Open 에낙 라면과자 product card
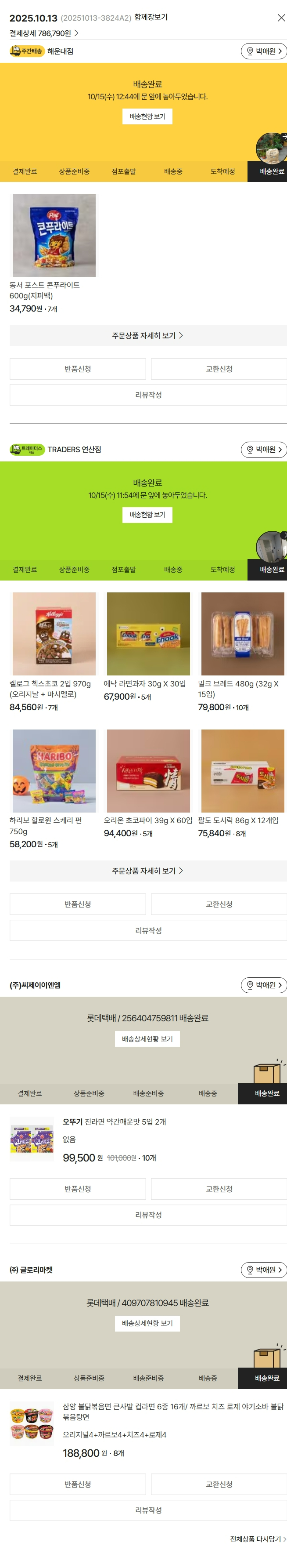 pos(148,634)
